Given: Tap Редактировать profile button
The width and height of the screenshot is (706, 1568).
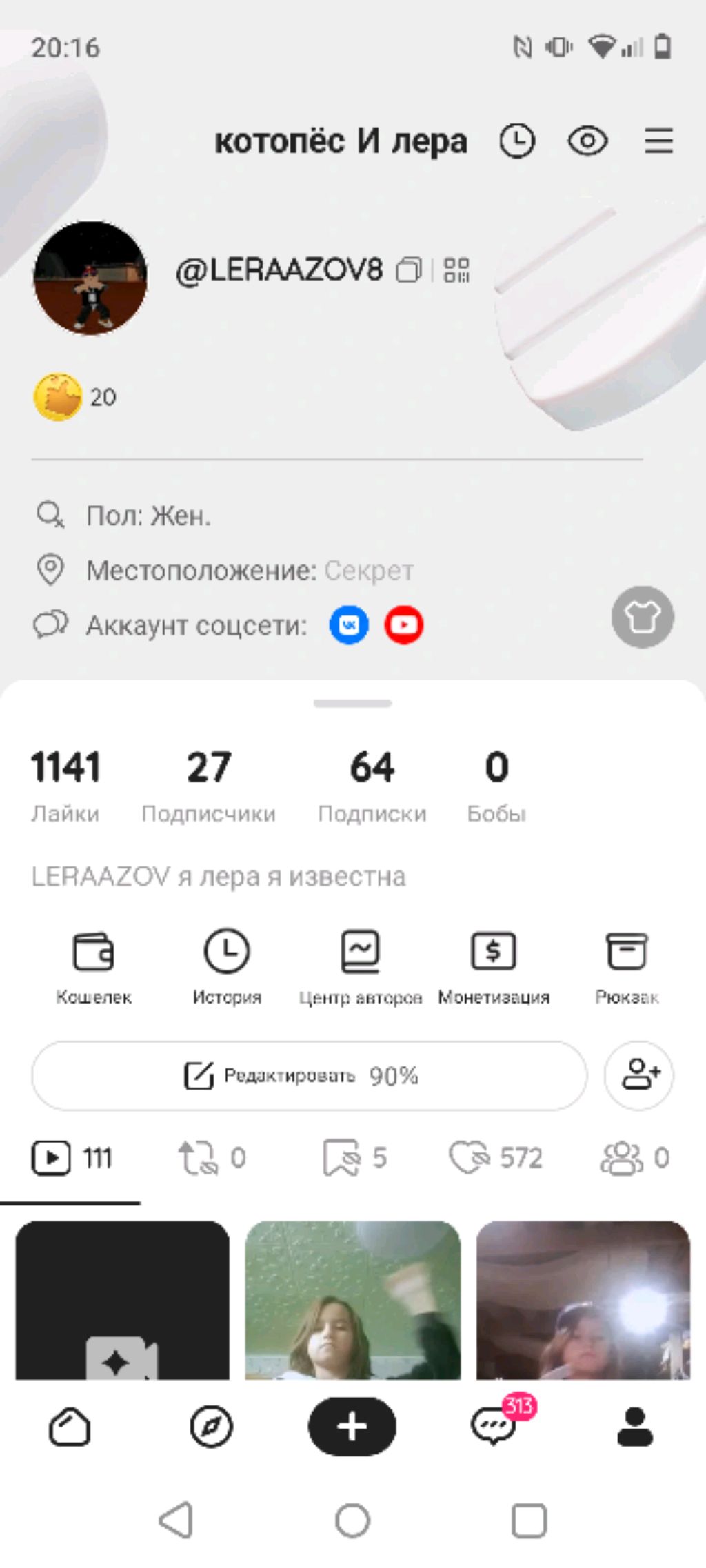Looking at the screenshot, I should tap(309, 1075).
